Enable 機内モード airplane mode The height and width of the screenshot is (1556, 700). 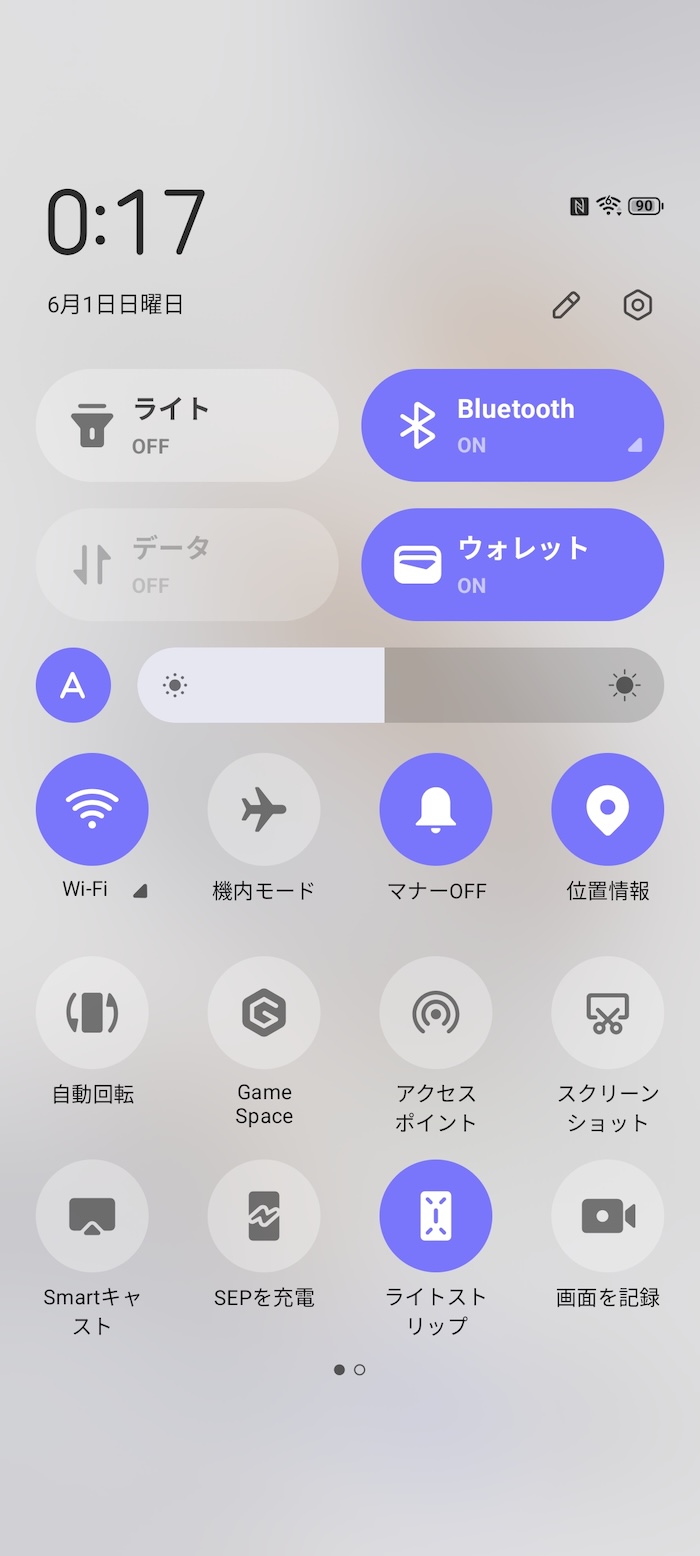click(264, 809)
